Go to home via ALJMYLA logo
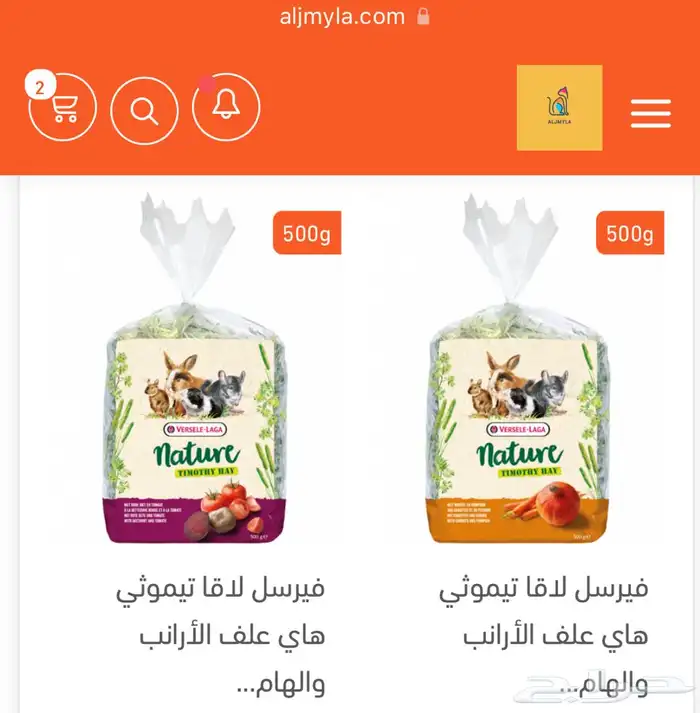700x713 pixels. [559, 108]
